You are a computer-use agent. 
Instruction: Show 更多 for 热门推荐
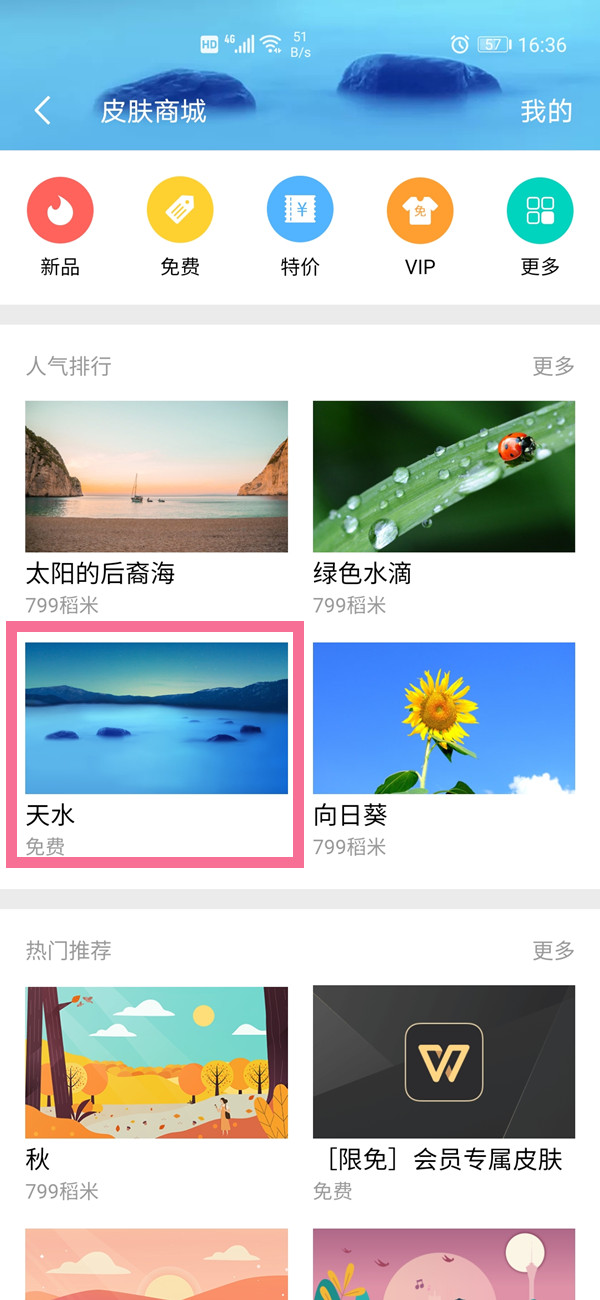(x=553, y=950)
